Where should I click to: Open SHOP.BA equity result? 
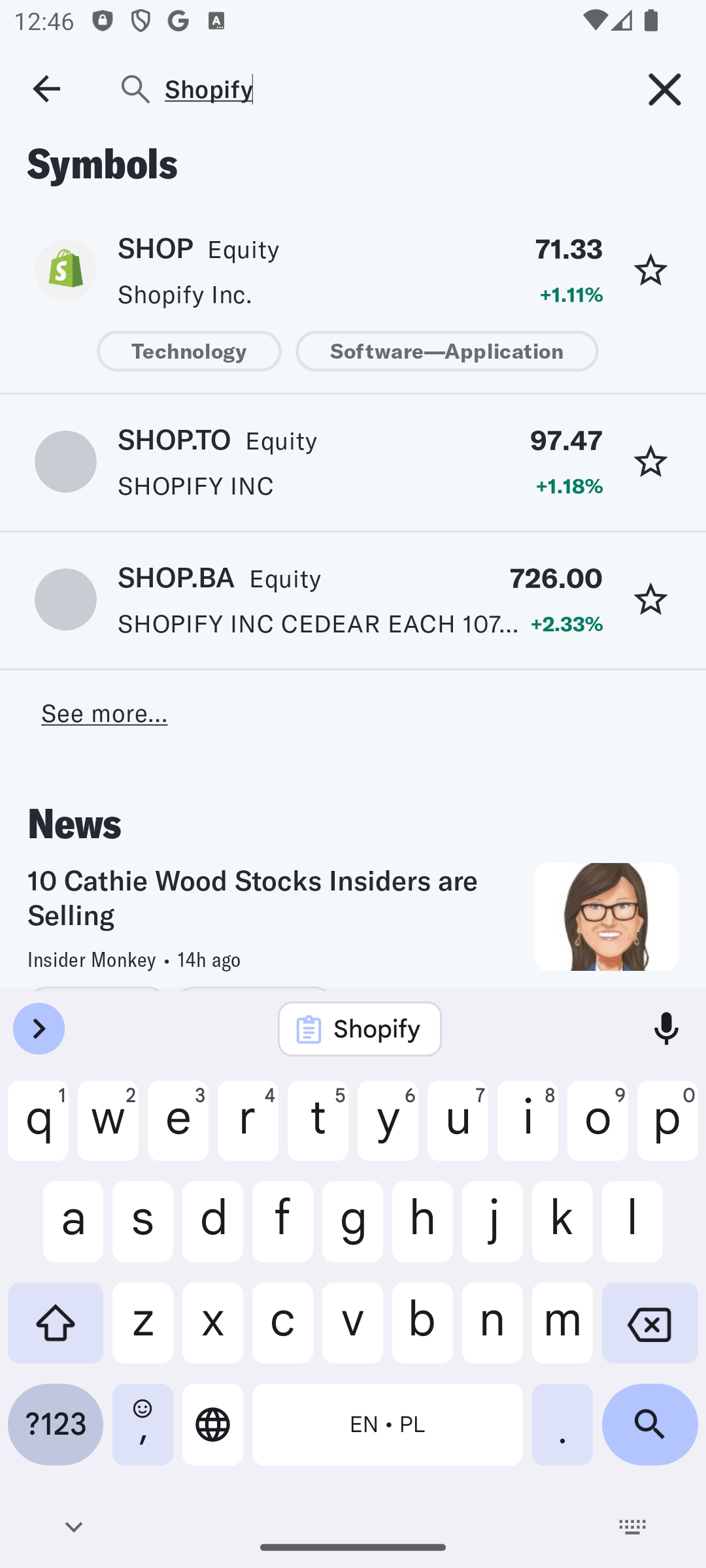click(x=318, y=600)
